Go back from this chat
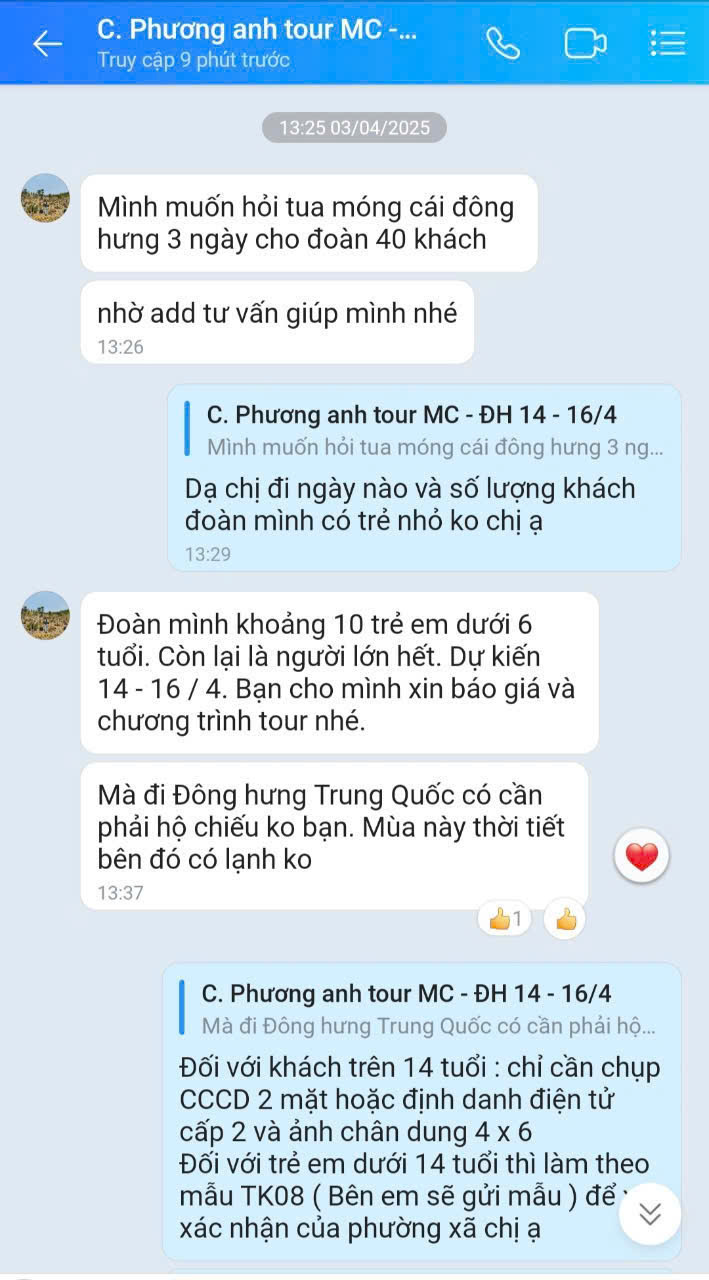This screenshot has height=1280, width=709. pyautogui.click(x=46, y=43)
